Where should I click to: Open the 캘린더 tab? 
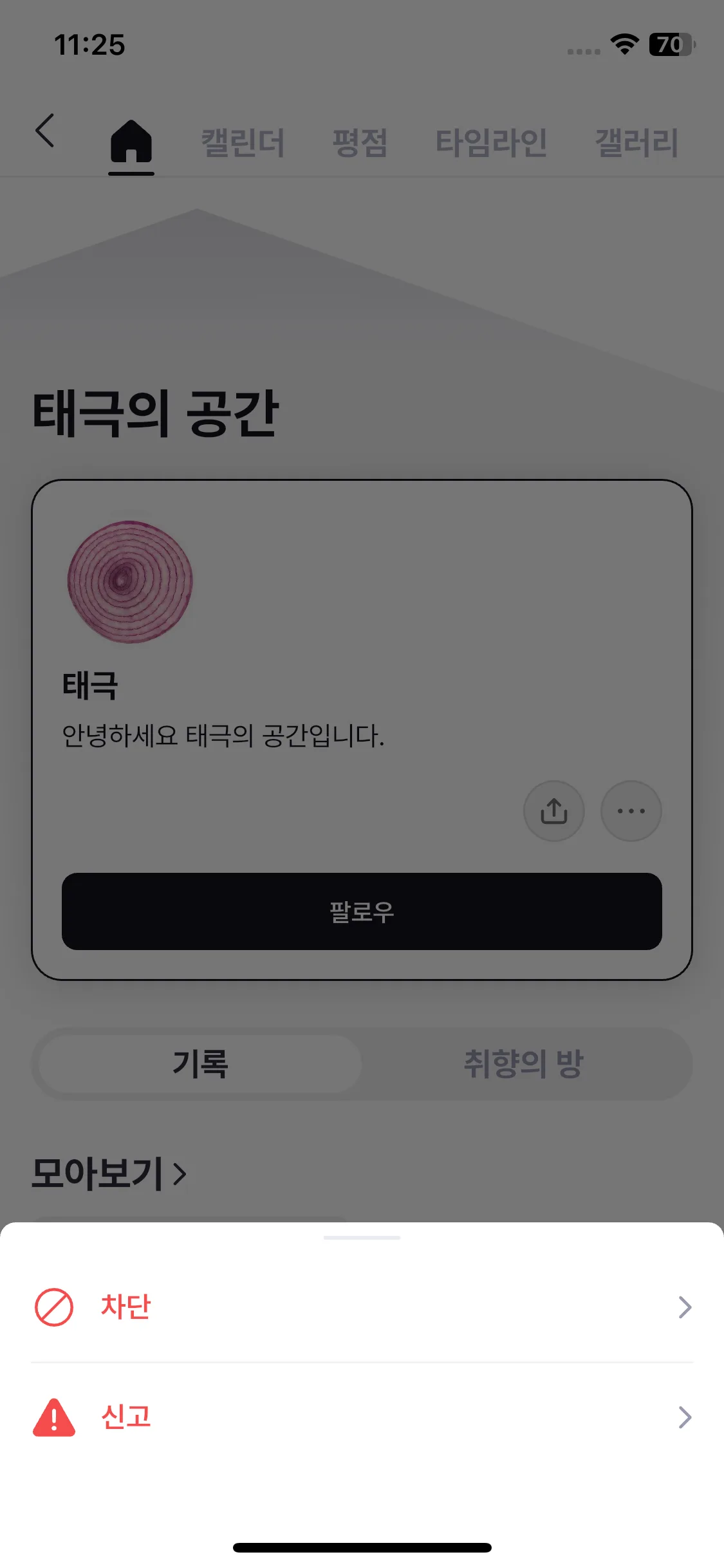[x=245, y=143]
